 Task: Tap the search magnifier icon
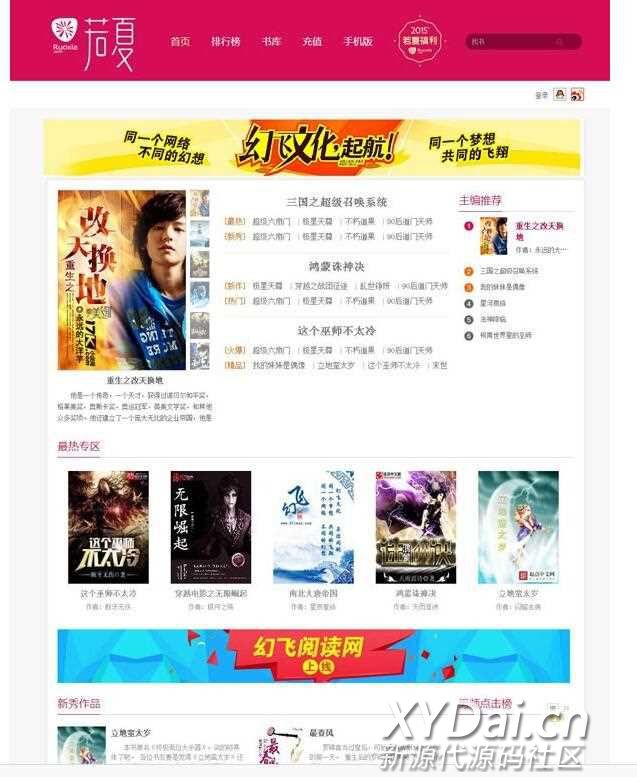pyautogui.click(x=561, y=42)
